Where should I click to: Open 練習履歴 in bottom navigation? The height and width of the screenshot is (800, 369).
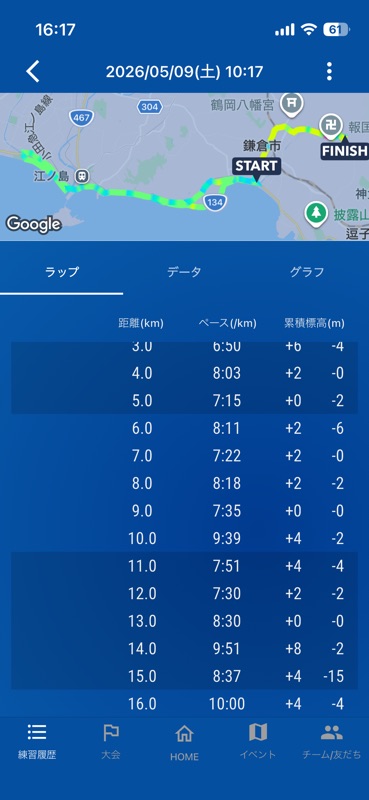[x=37, y=742]
